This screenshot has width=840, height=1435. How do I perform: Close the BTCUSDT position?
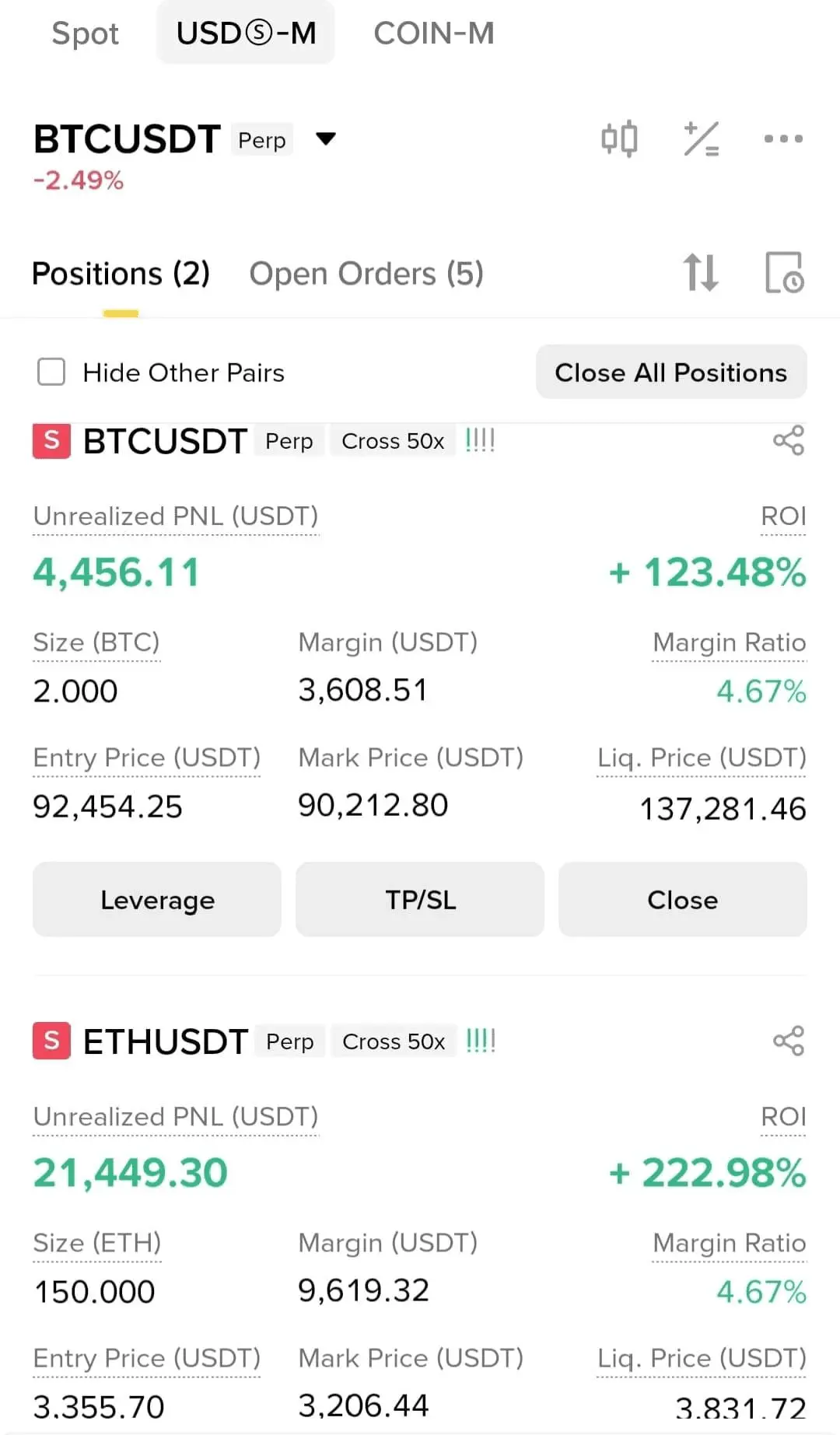(x=682, y=900)
